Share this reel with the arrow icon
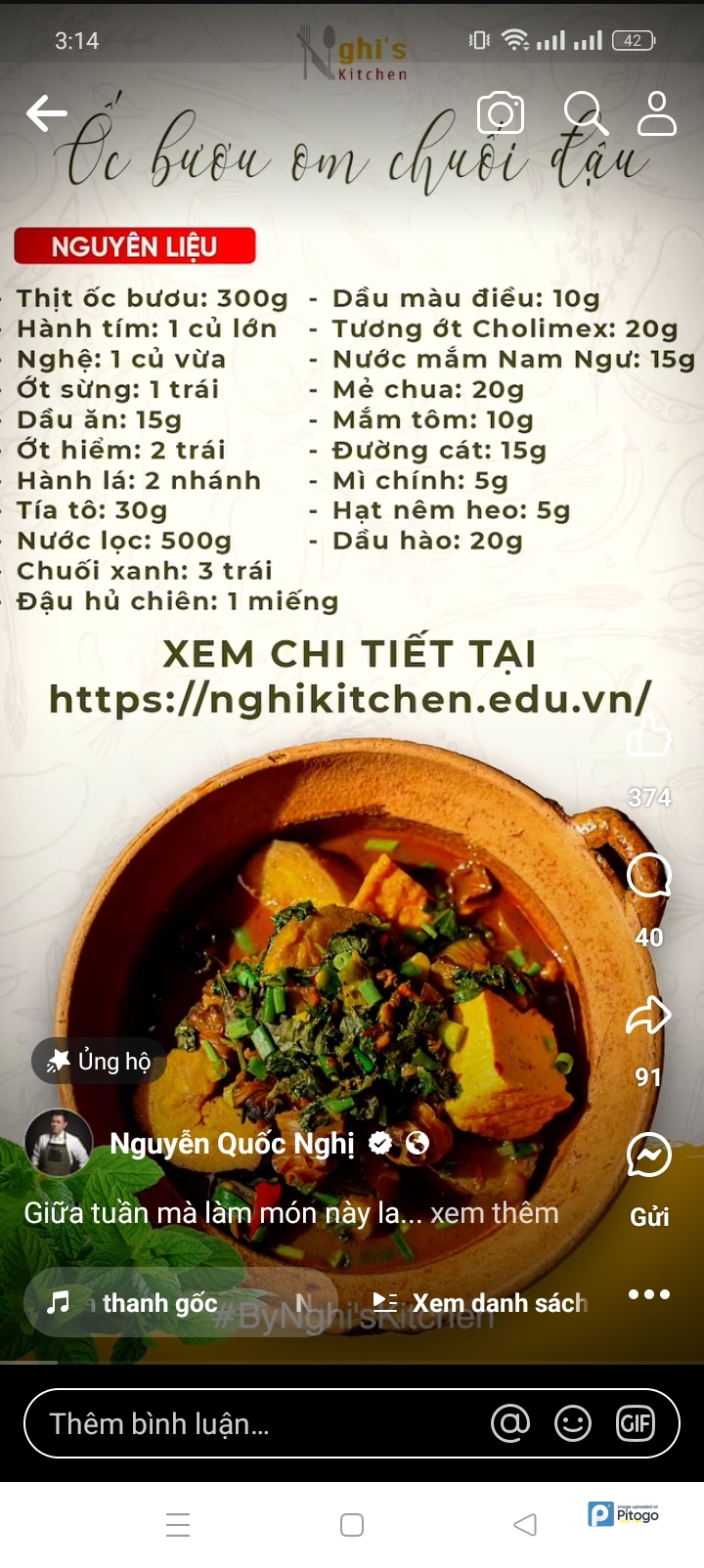Viewport: 704px width, 1568px height. pos(648,1017)
